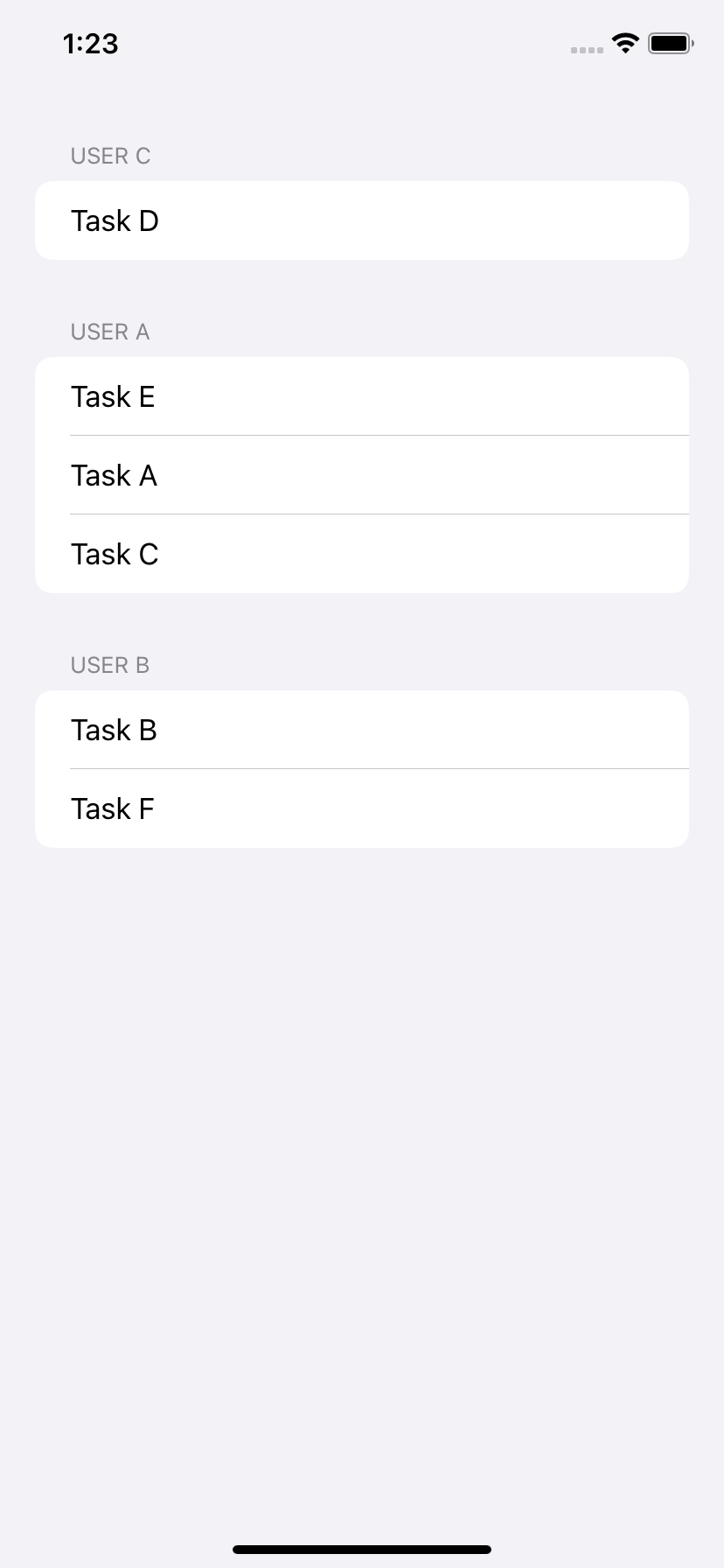Open the Task F row
The image size is (724, 1568).
tap(362, 808)
